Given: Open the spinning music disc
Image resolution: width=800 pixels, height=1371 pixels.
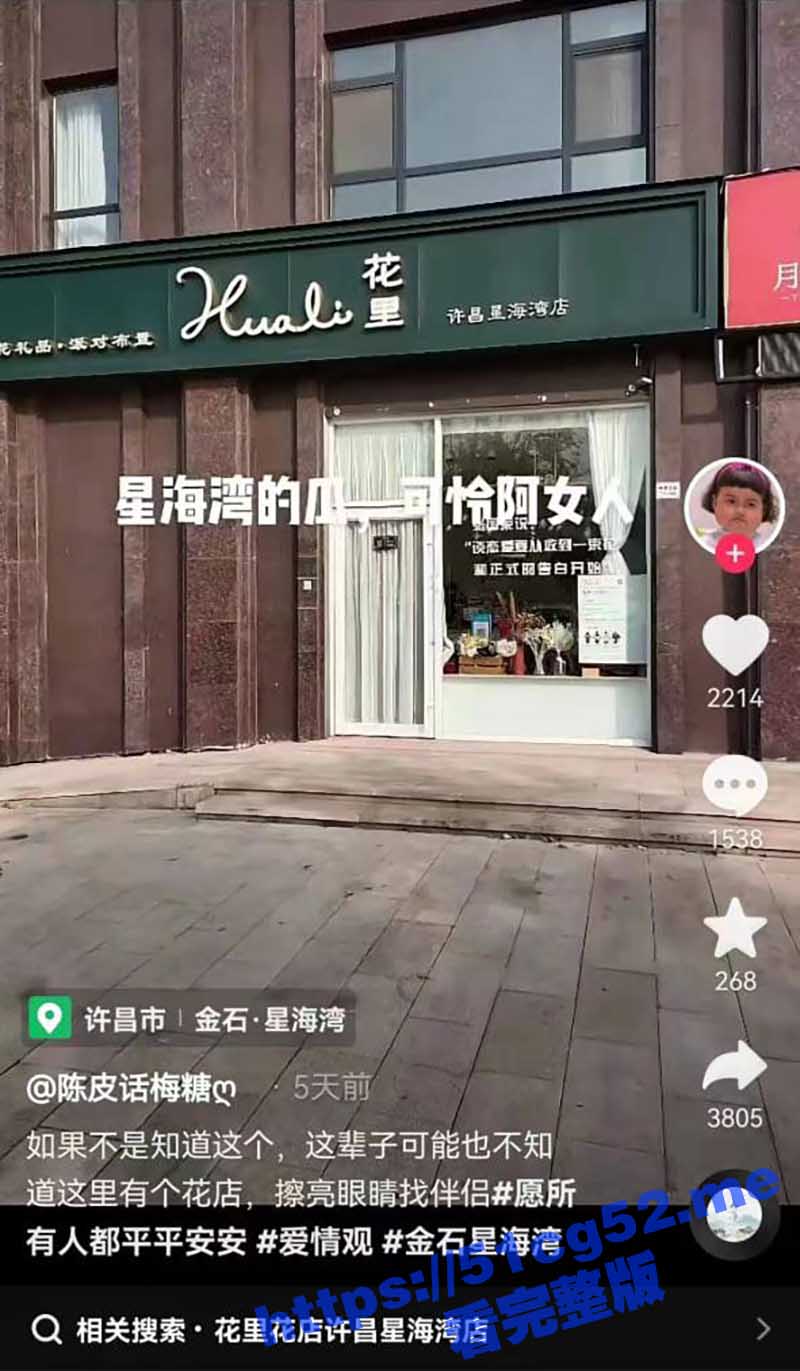Looking at the screenshot, I should [734, 1214].
